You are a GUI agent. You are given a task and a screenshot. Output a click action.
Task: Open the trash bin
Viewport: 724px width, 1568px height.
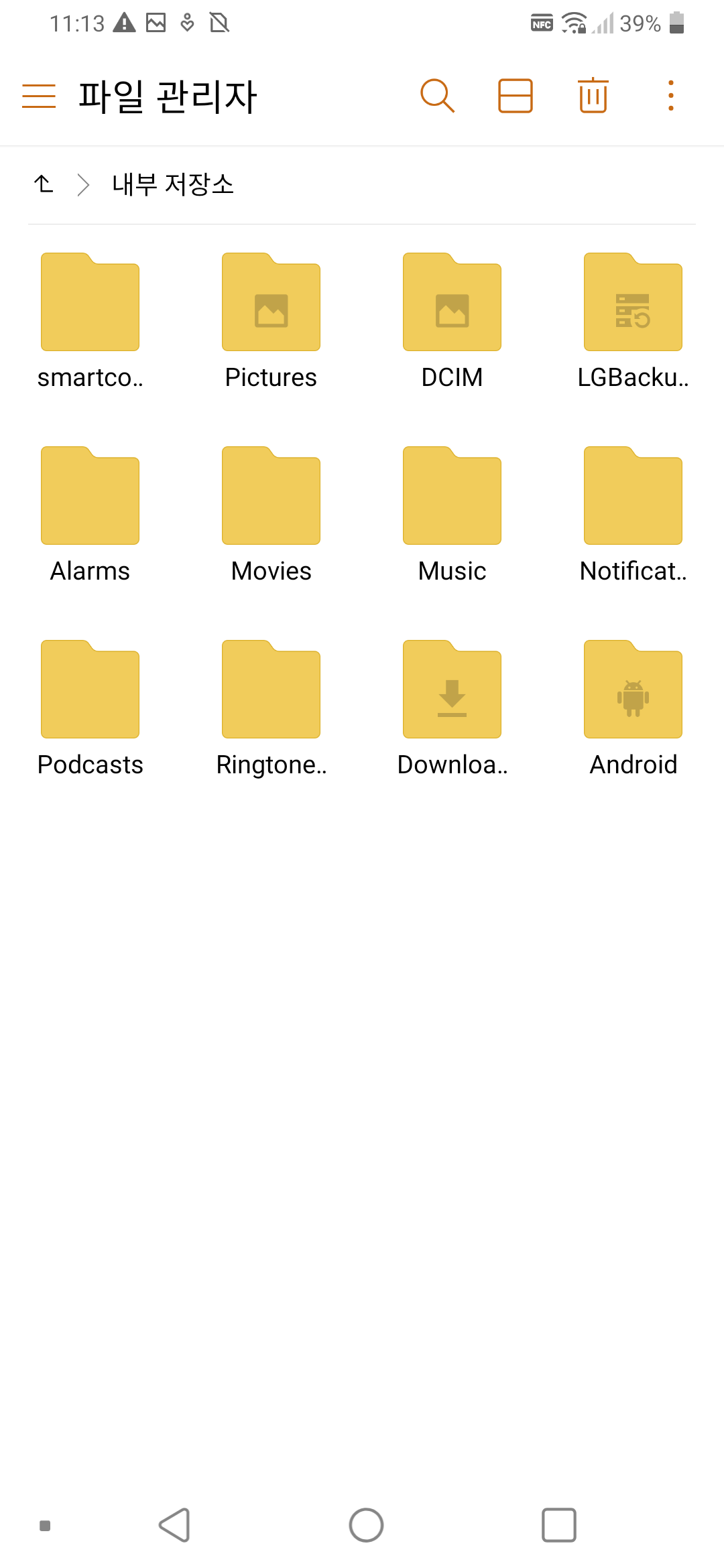click(593, 96)
